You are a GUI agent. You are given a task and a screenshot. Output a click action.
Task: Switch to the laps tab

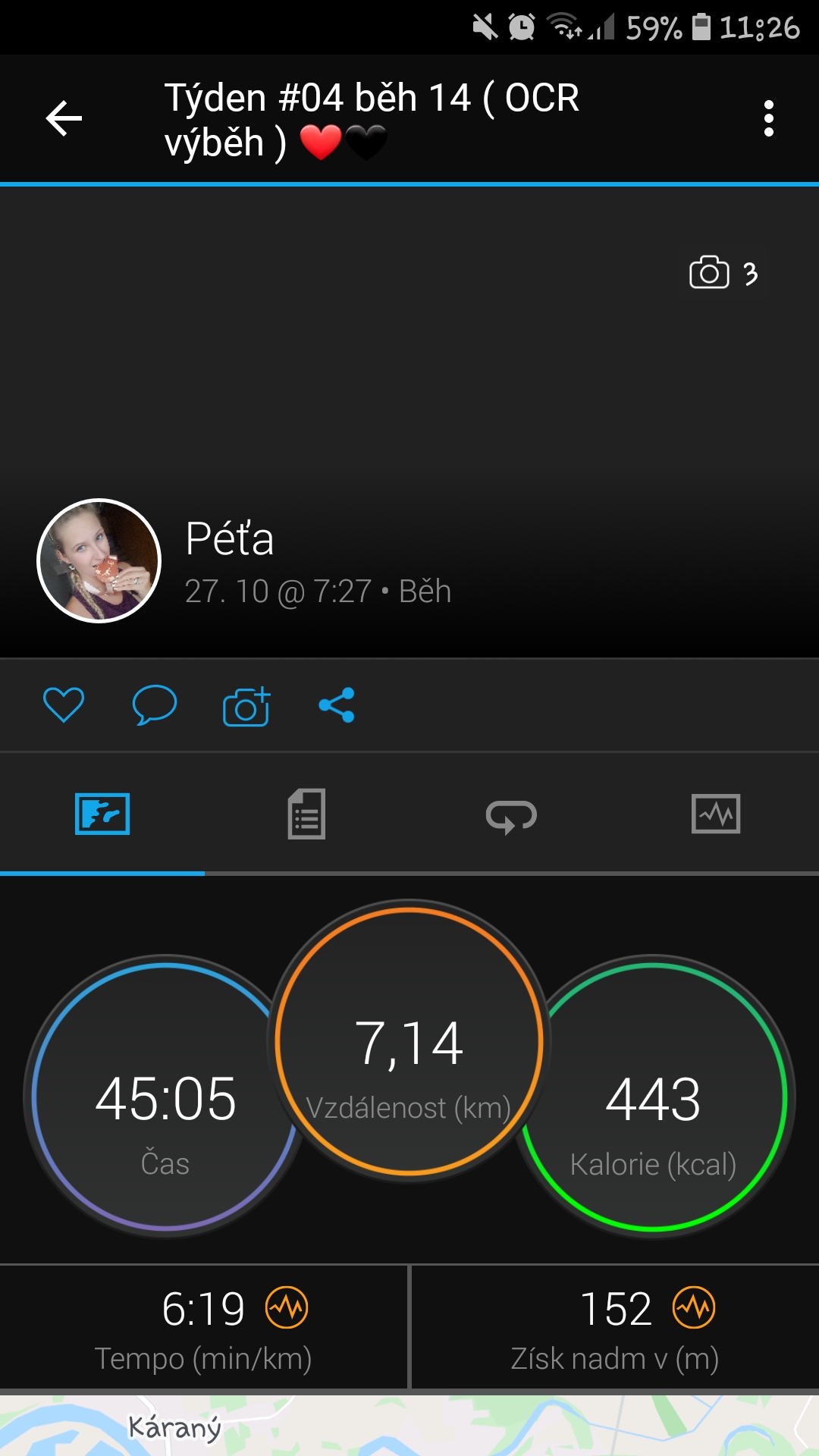[x=511, y=816]
